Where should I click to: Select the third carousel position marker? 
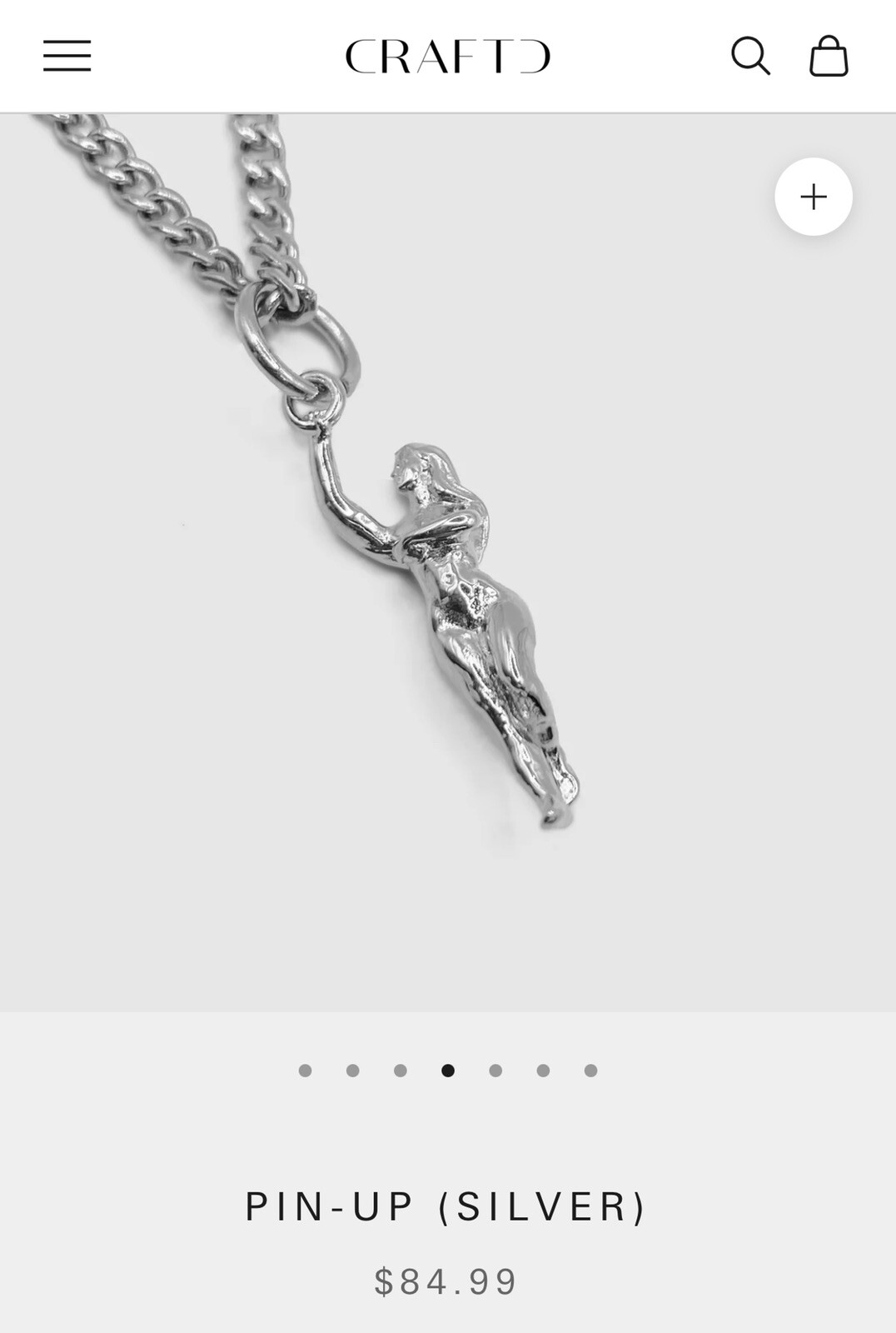pyautogui.click(x=400, y=1071)
